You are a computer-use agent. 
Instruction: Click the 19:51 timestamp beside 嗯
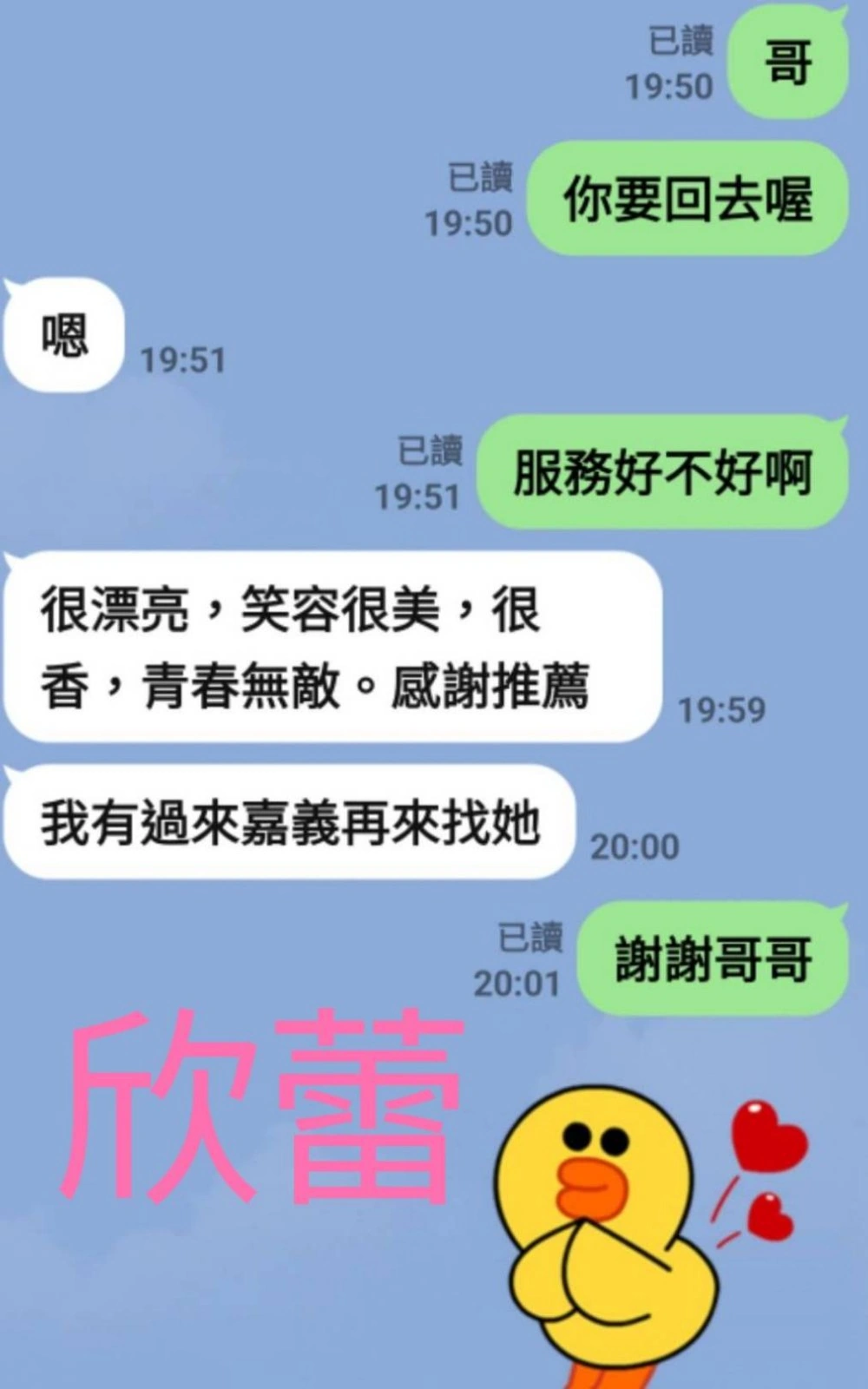pos(186,359)
